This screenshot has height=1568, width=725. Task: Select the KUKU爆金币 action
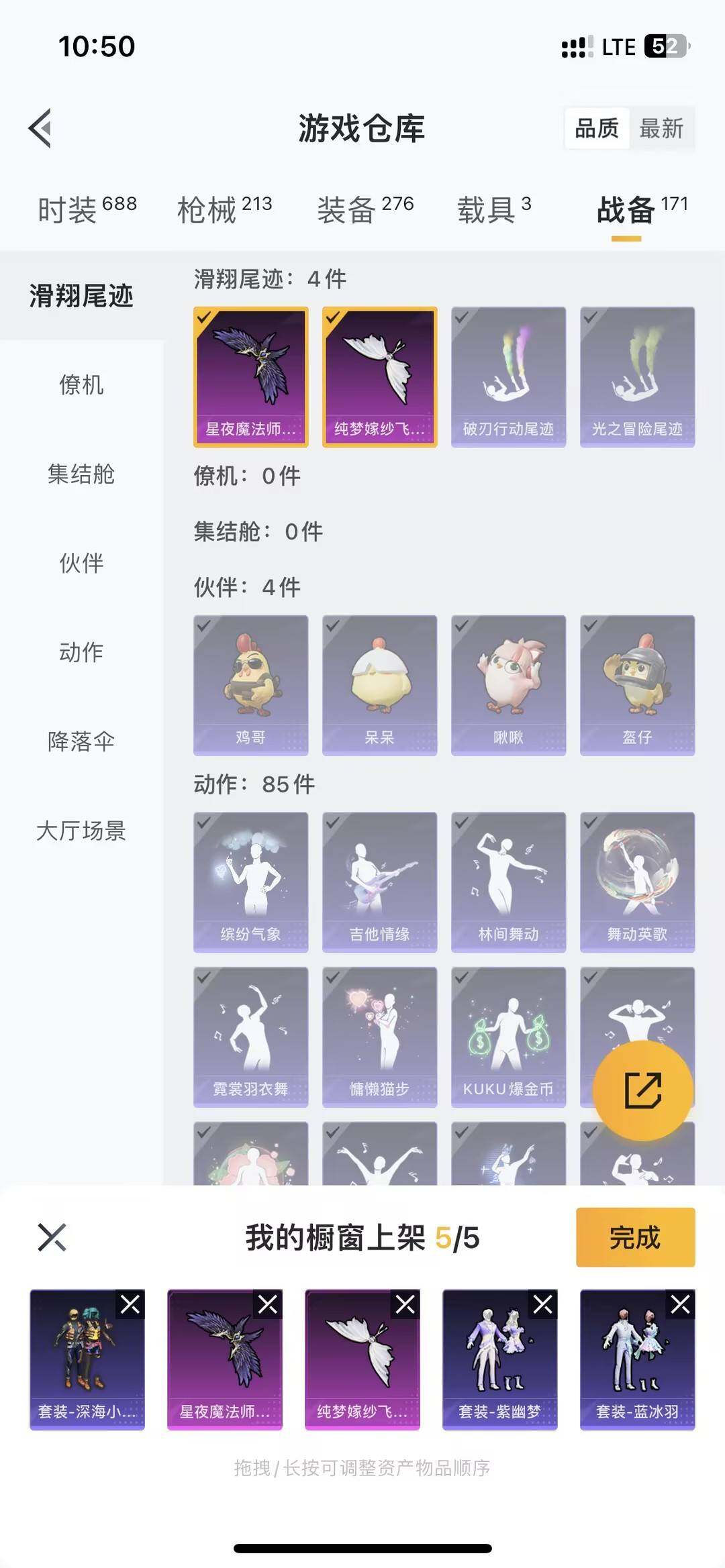[x=508, y=1033]
